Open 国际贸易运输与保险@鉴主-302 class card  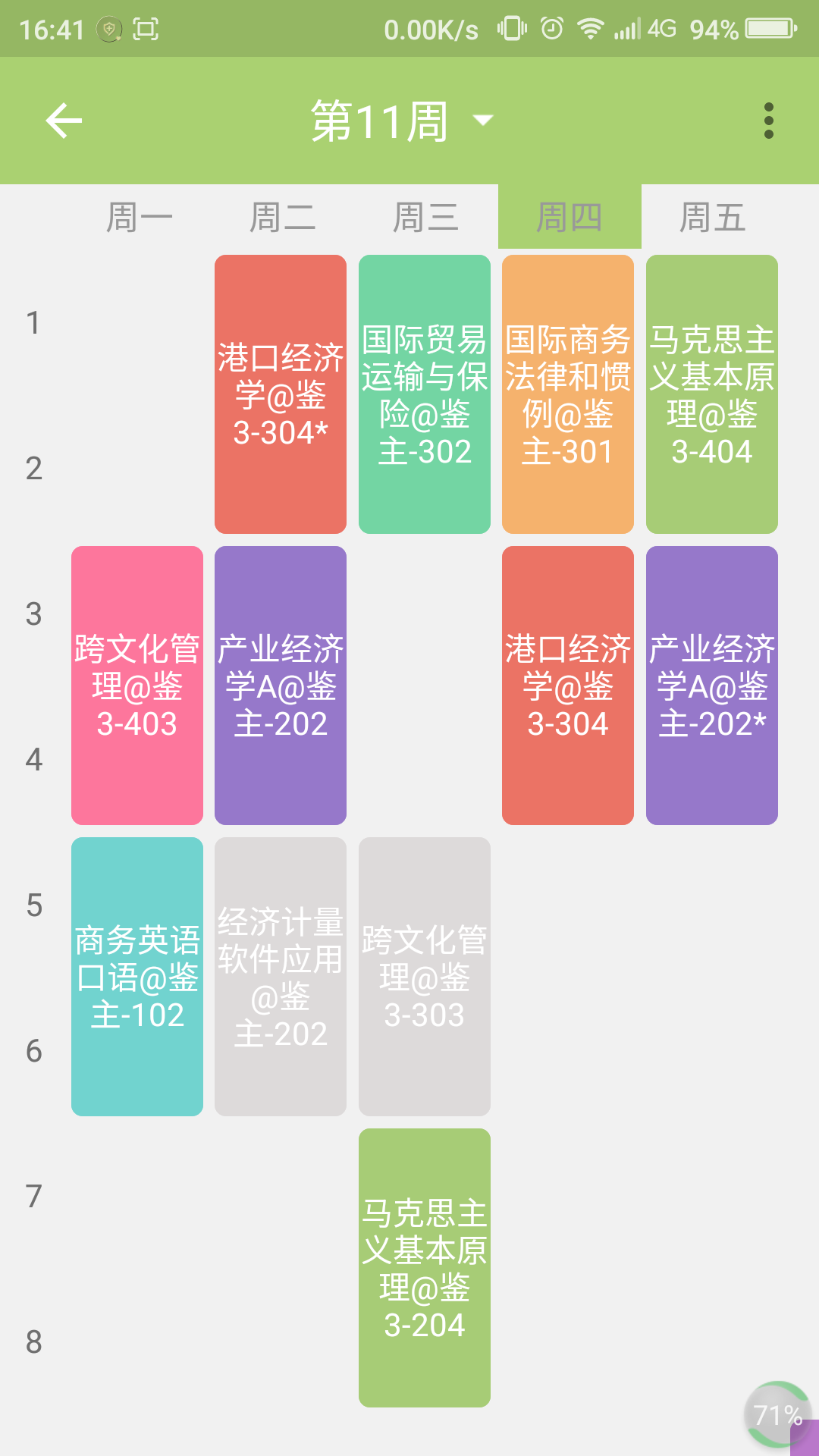[x=424, y=394]
